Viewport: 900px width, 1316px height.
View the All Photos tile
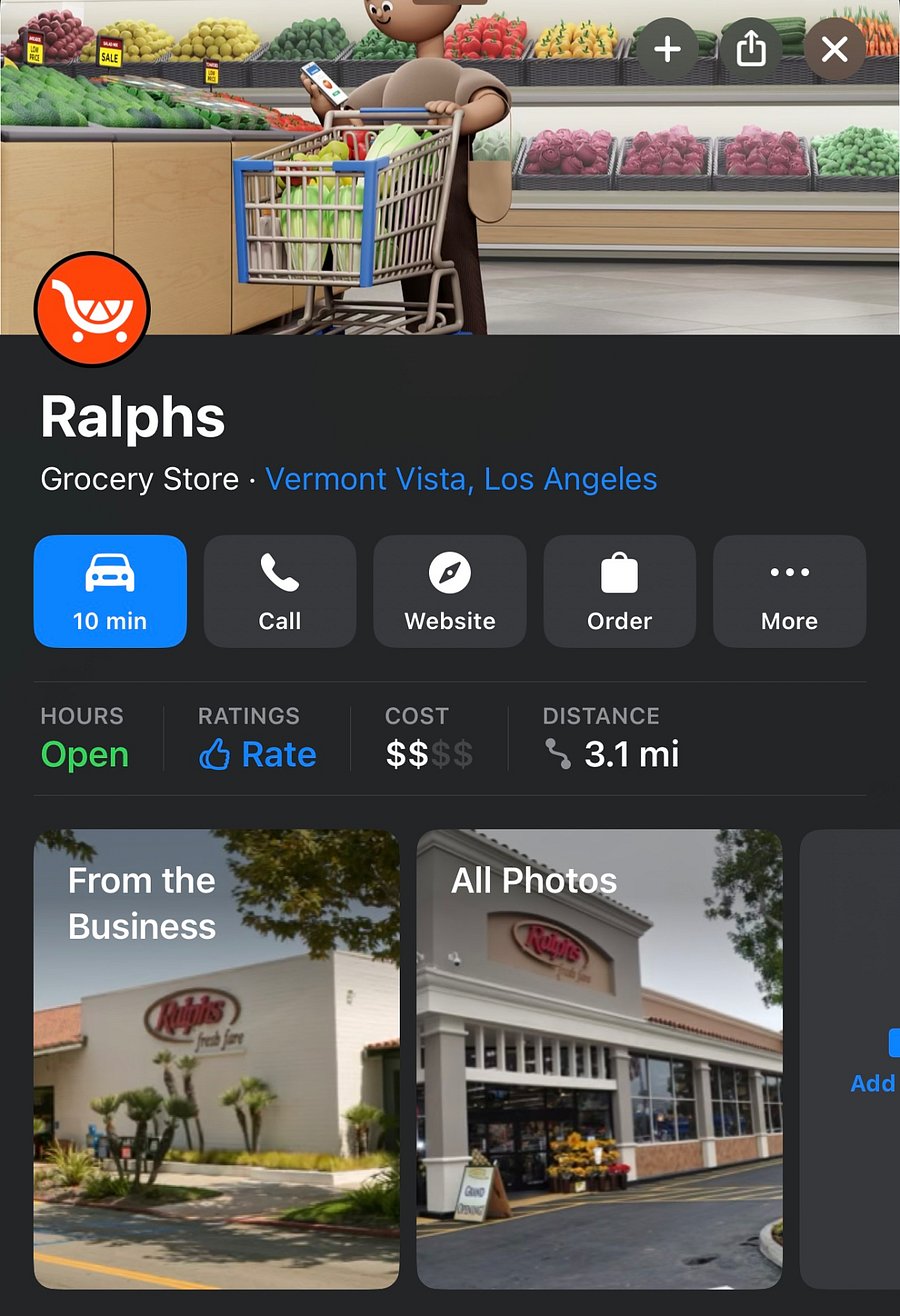(x=599, y=1058)
